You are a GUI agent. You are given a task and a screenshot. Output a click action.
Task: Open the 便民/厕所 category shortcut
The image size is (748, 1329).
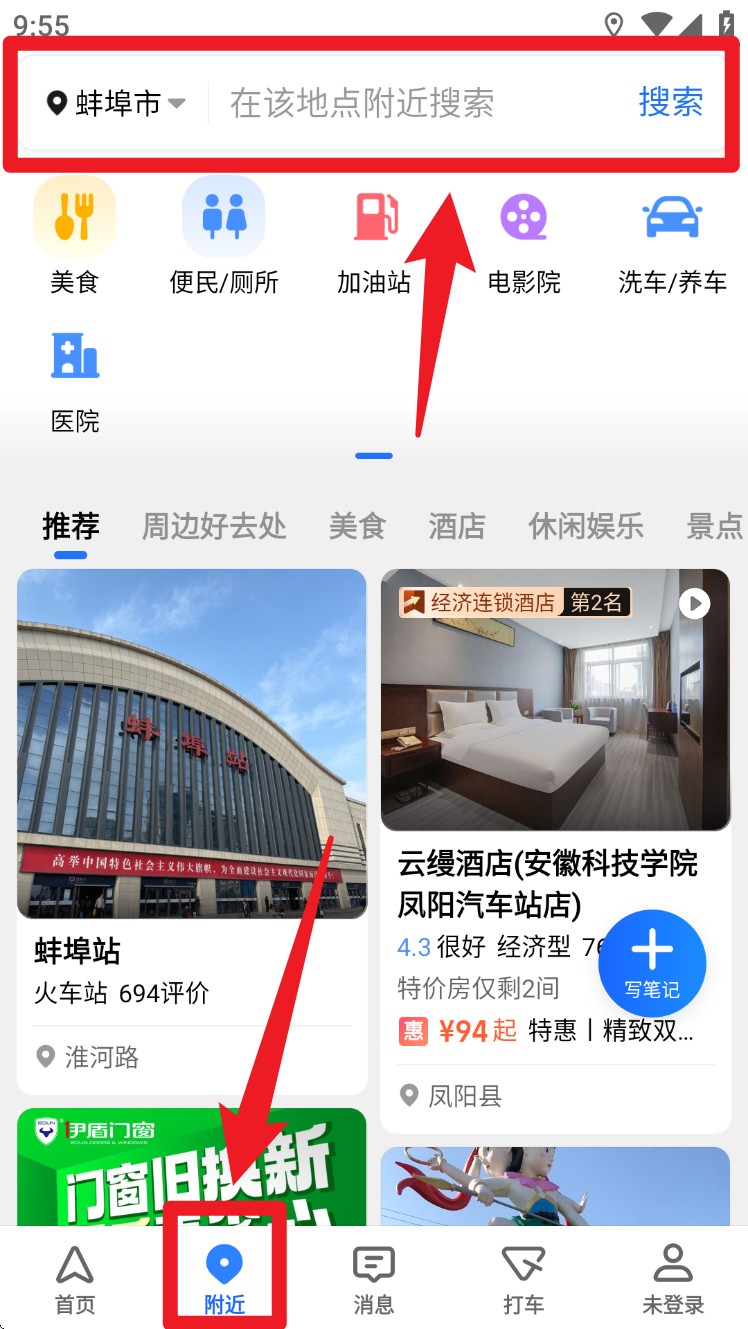tap(224, 237)
